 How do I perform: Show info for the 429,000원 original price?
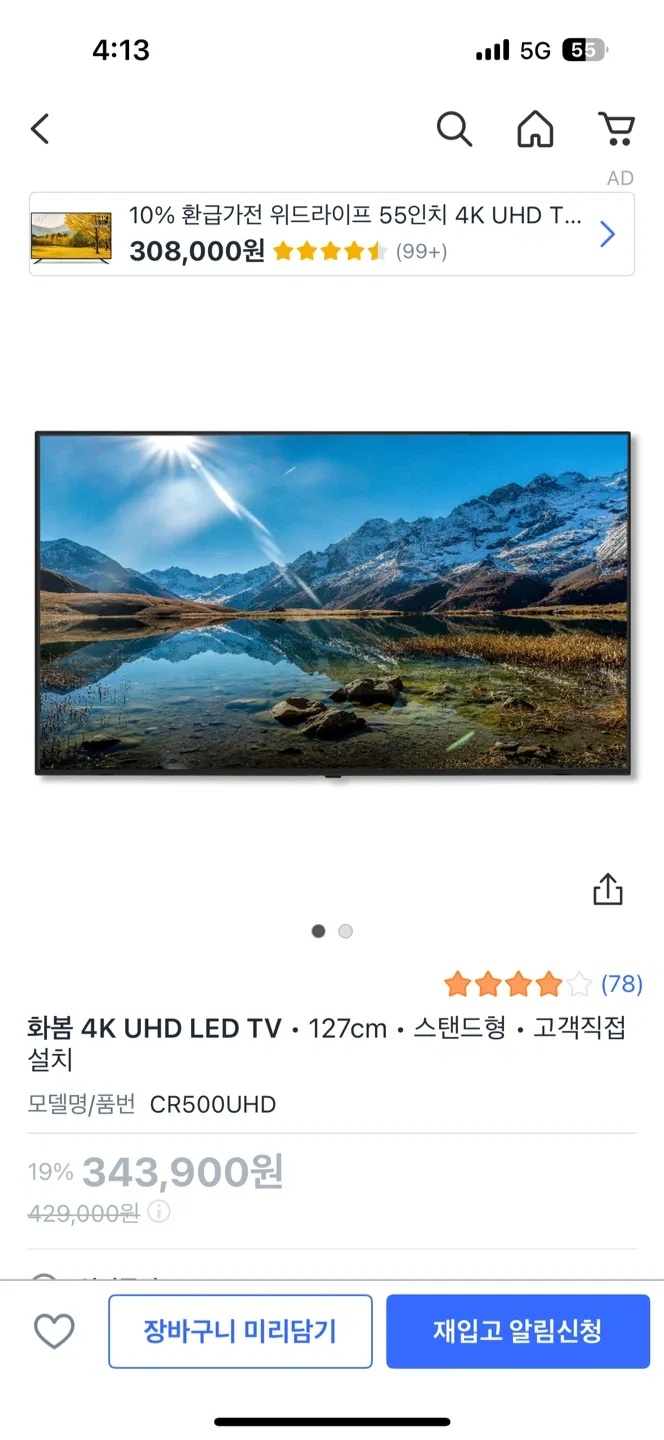[x=159, y=1212]
